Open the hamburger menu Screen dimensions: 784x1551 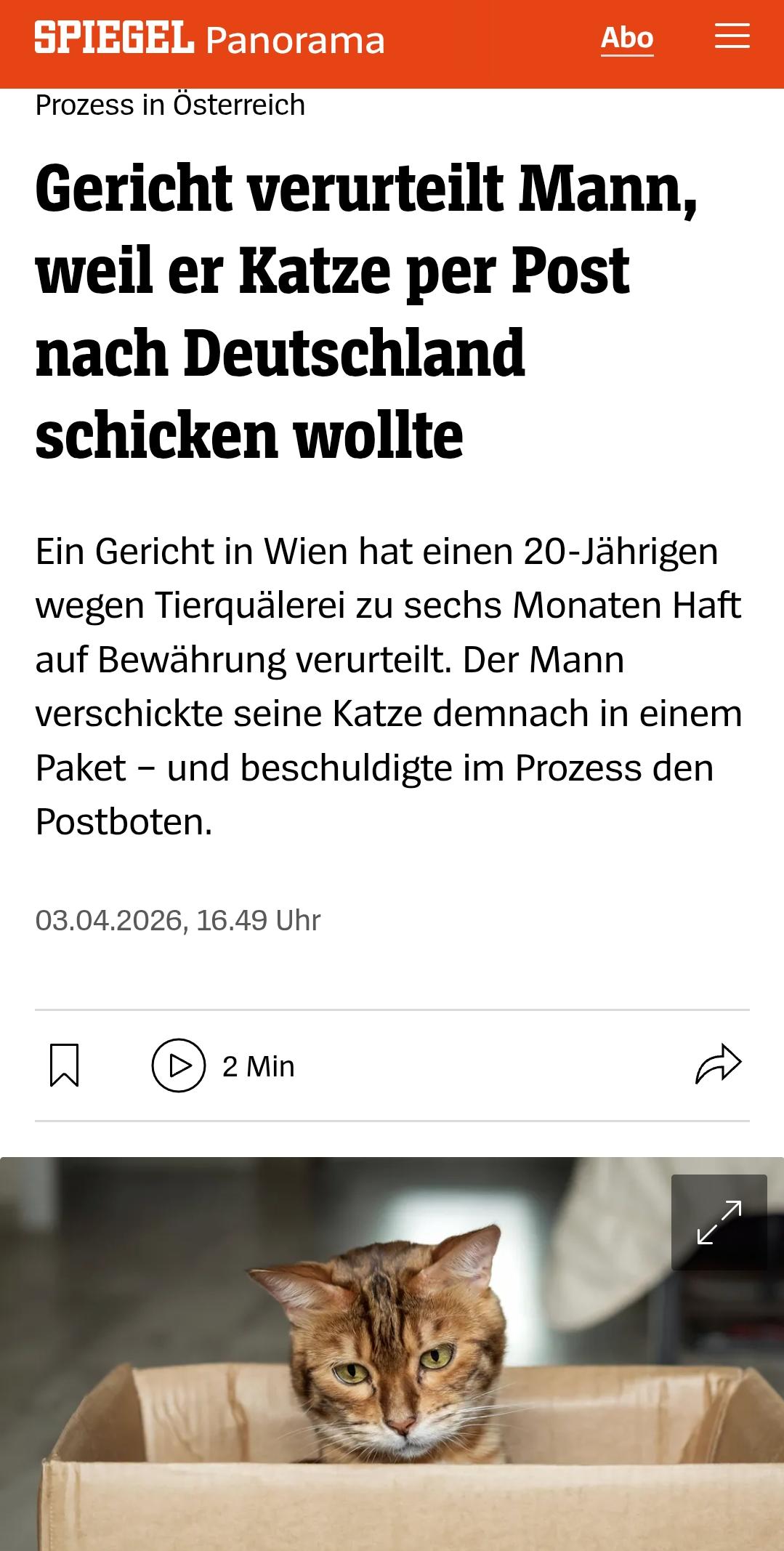732,36
